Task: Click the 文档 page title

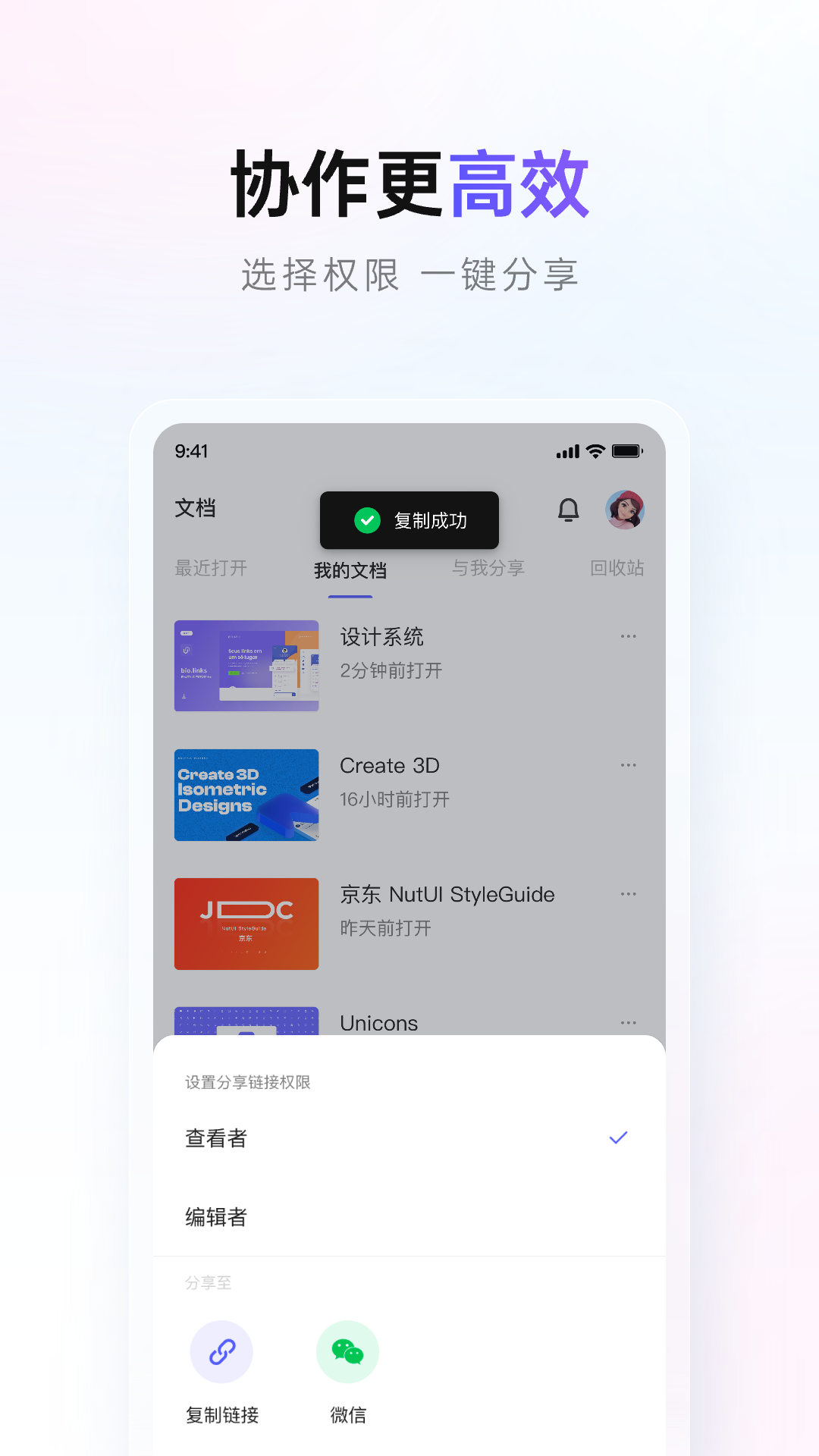Action: (x=196, y=509)
